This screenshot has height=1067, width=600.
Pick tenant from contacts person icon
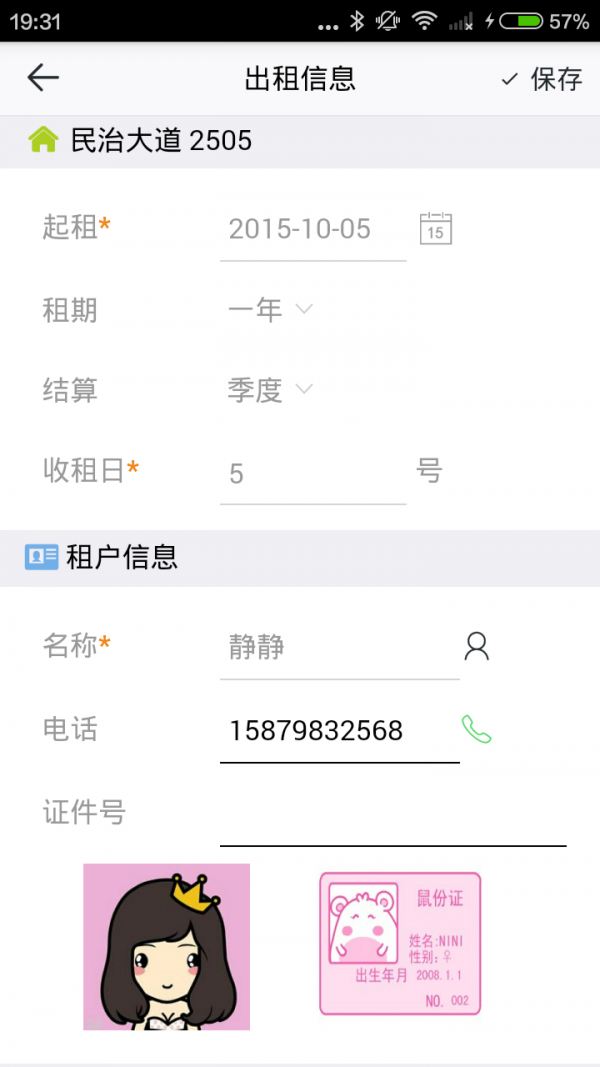coord(477,647)
